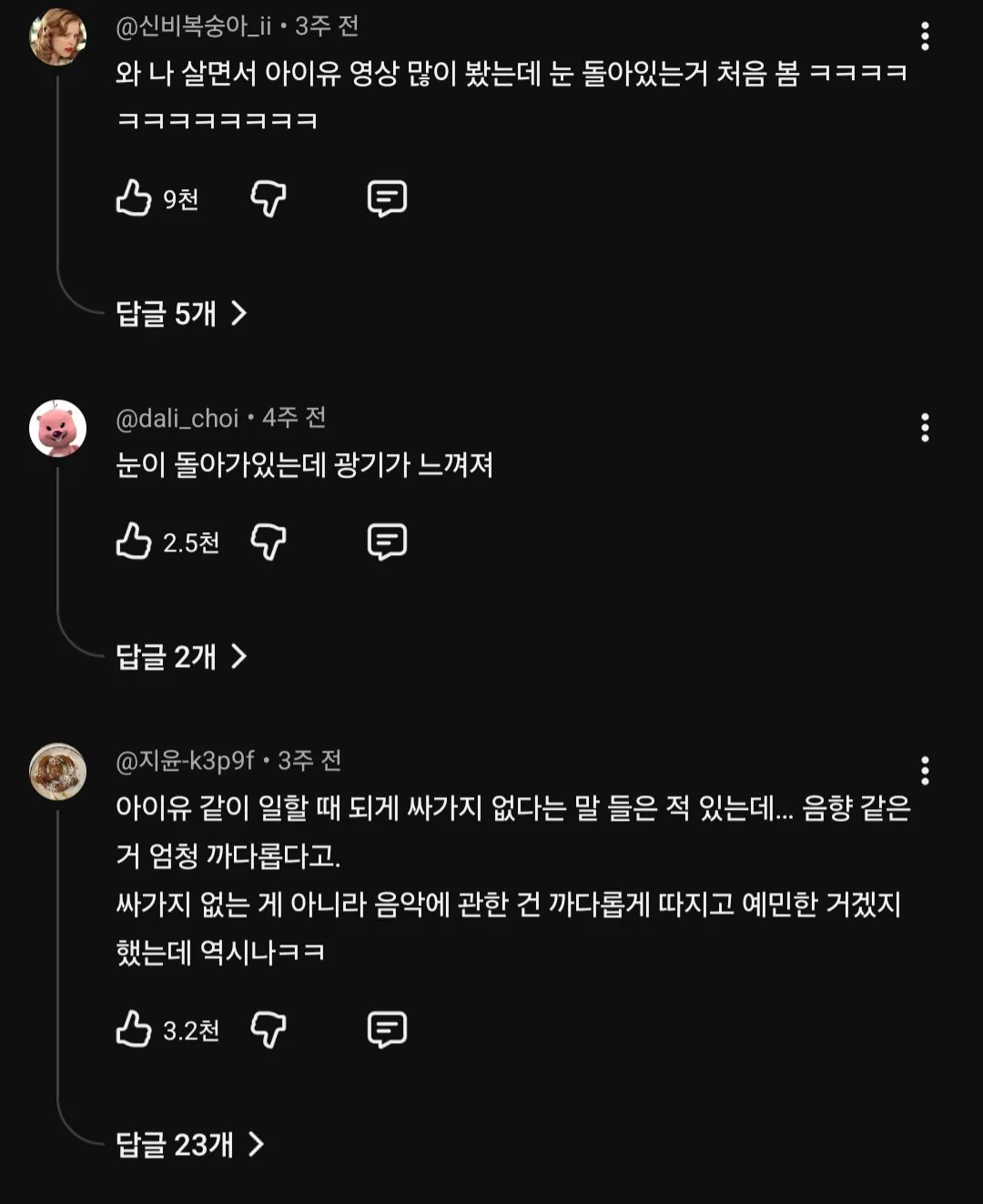This screenshot has width=983, height=1204.
Task: Like the comment by @지윤-k3p9f
Action: coord(134,1029)
